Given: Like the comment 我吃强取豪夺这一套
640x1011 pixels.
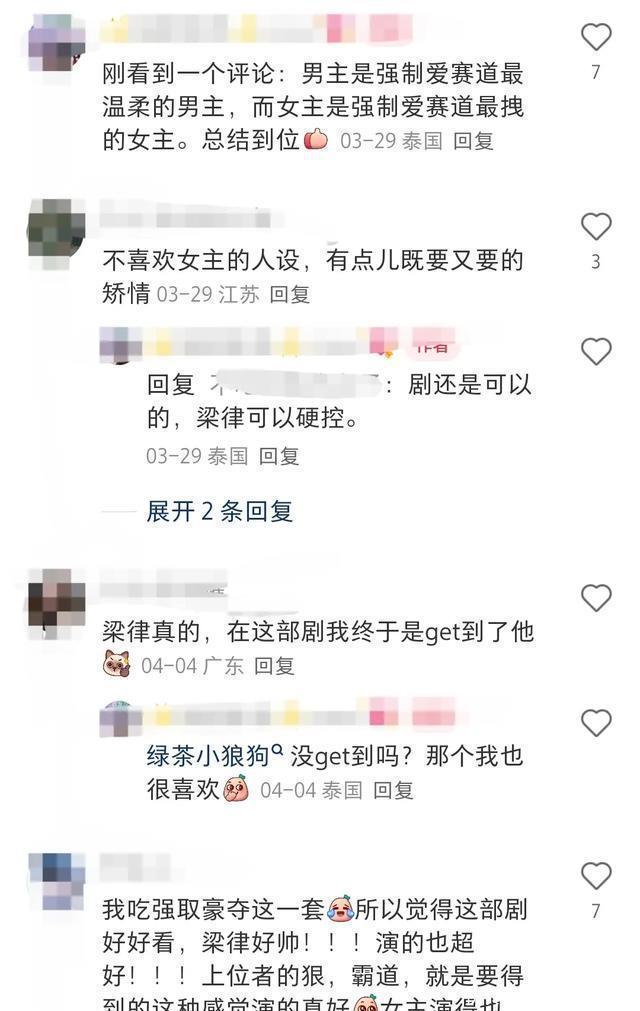Looking at the screenshot, I should (x=596, y=876).
